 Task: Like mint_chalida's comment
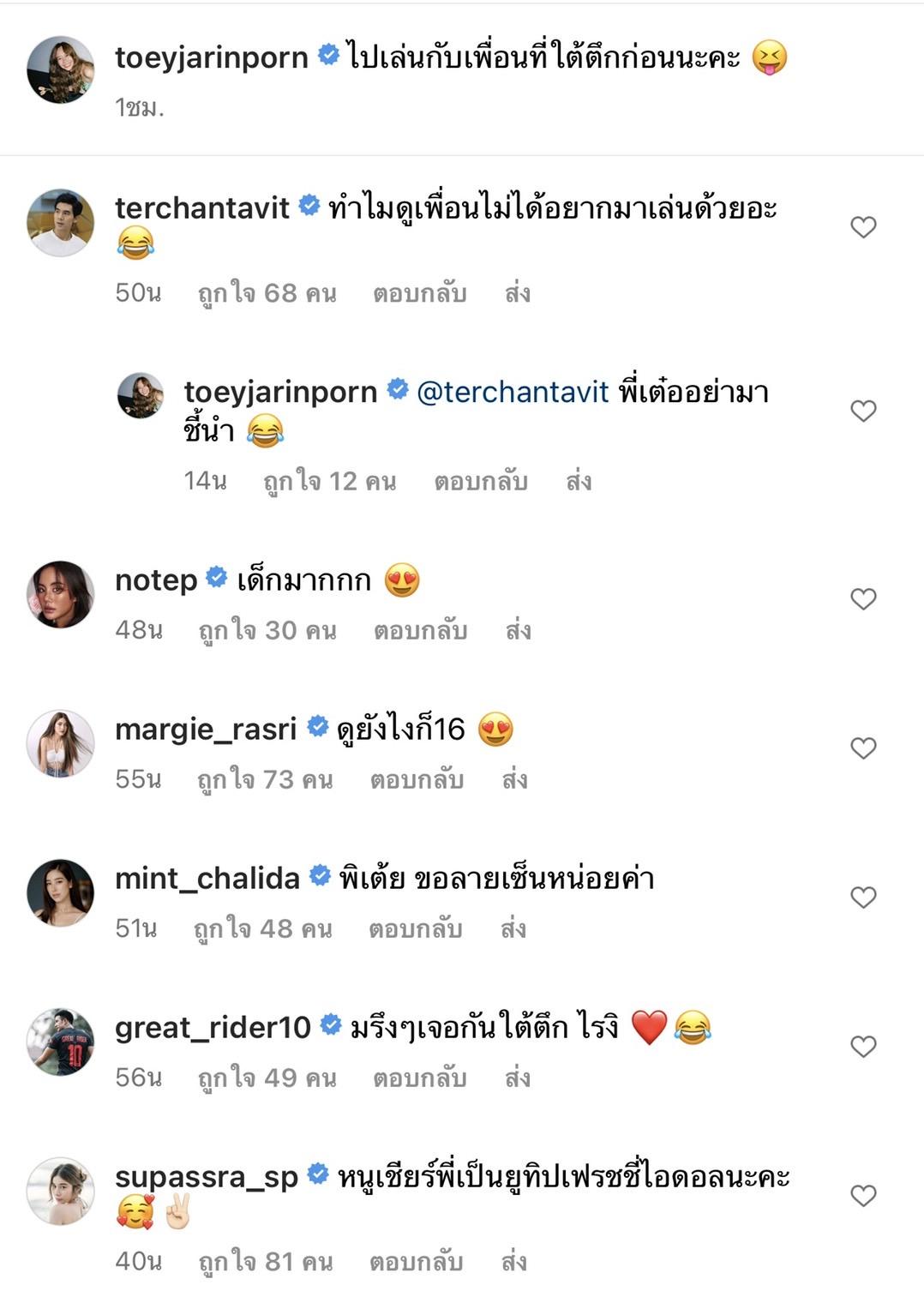(862, 897)
